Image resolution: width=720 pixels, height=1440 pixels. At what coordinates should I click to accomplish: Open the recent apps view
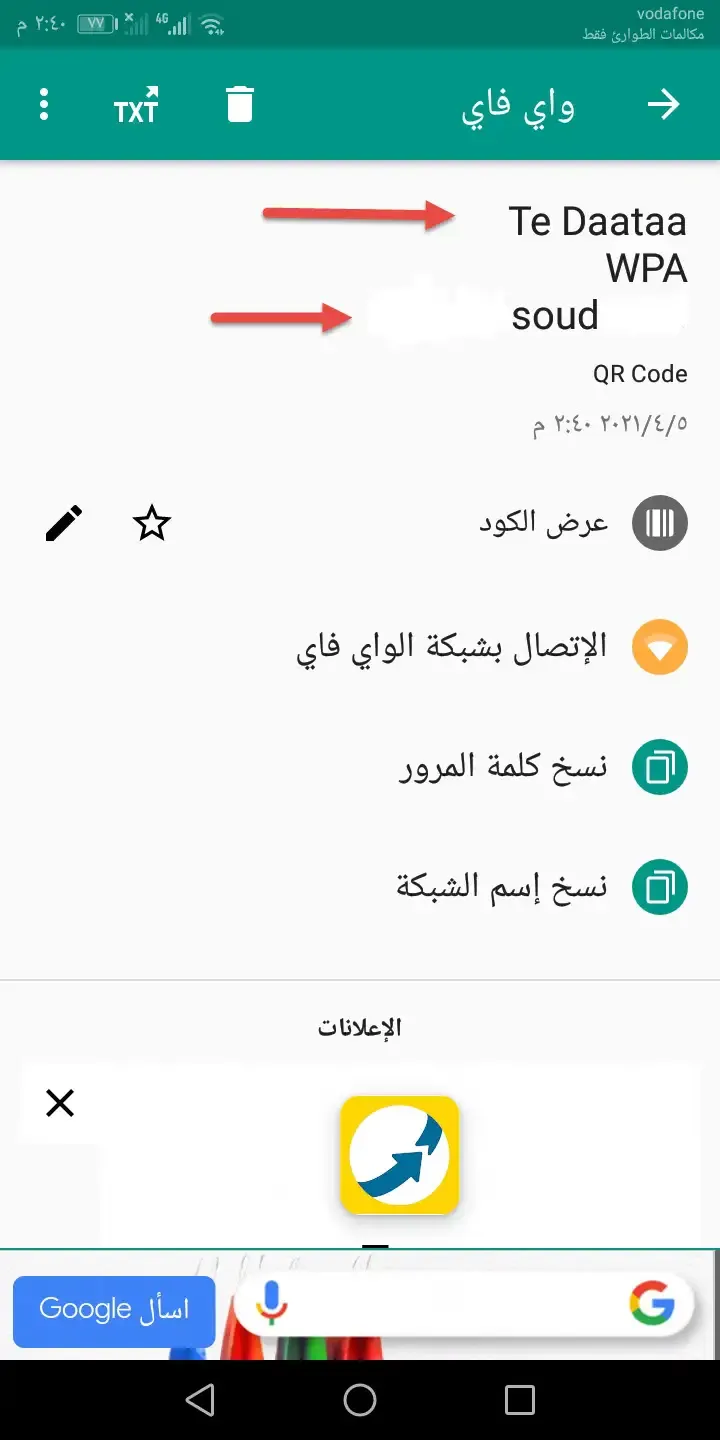click(519, 1400)
